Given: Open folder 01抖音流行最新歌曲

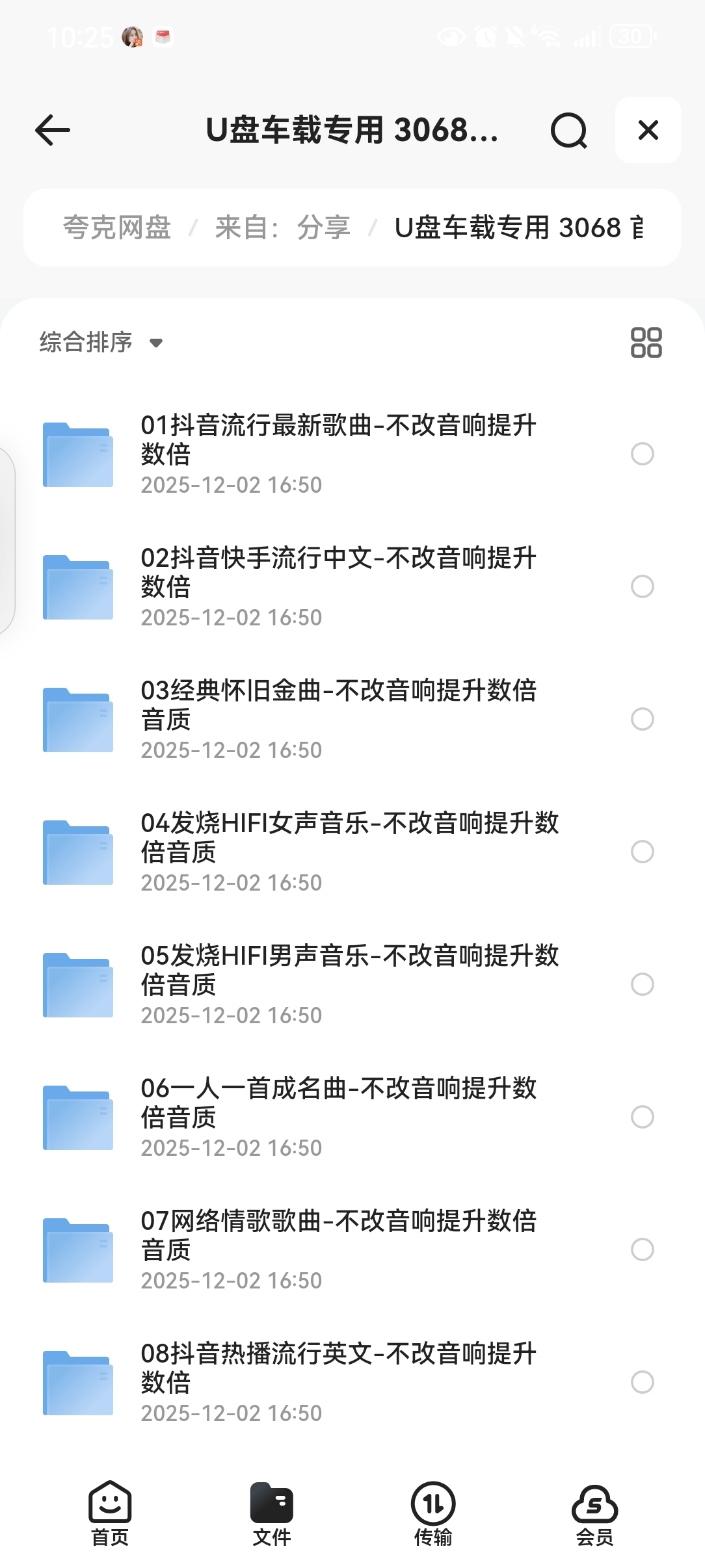Looking at the screenshot, I should click(x=338, y=454).
